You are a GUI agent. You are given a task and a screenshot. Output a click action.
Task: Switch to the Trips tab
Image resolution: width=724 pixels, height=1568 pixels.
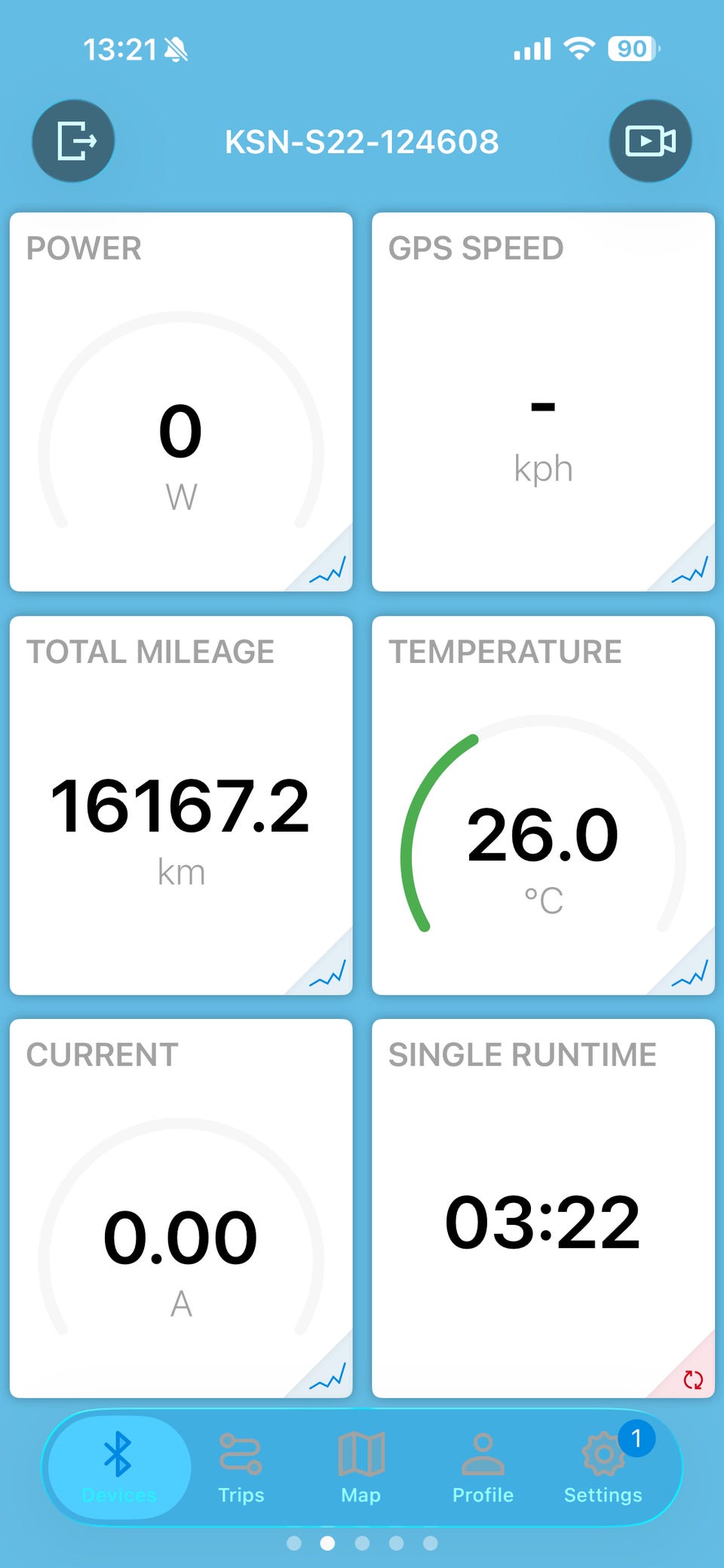click(x=241, y=1468)
